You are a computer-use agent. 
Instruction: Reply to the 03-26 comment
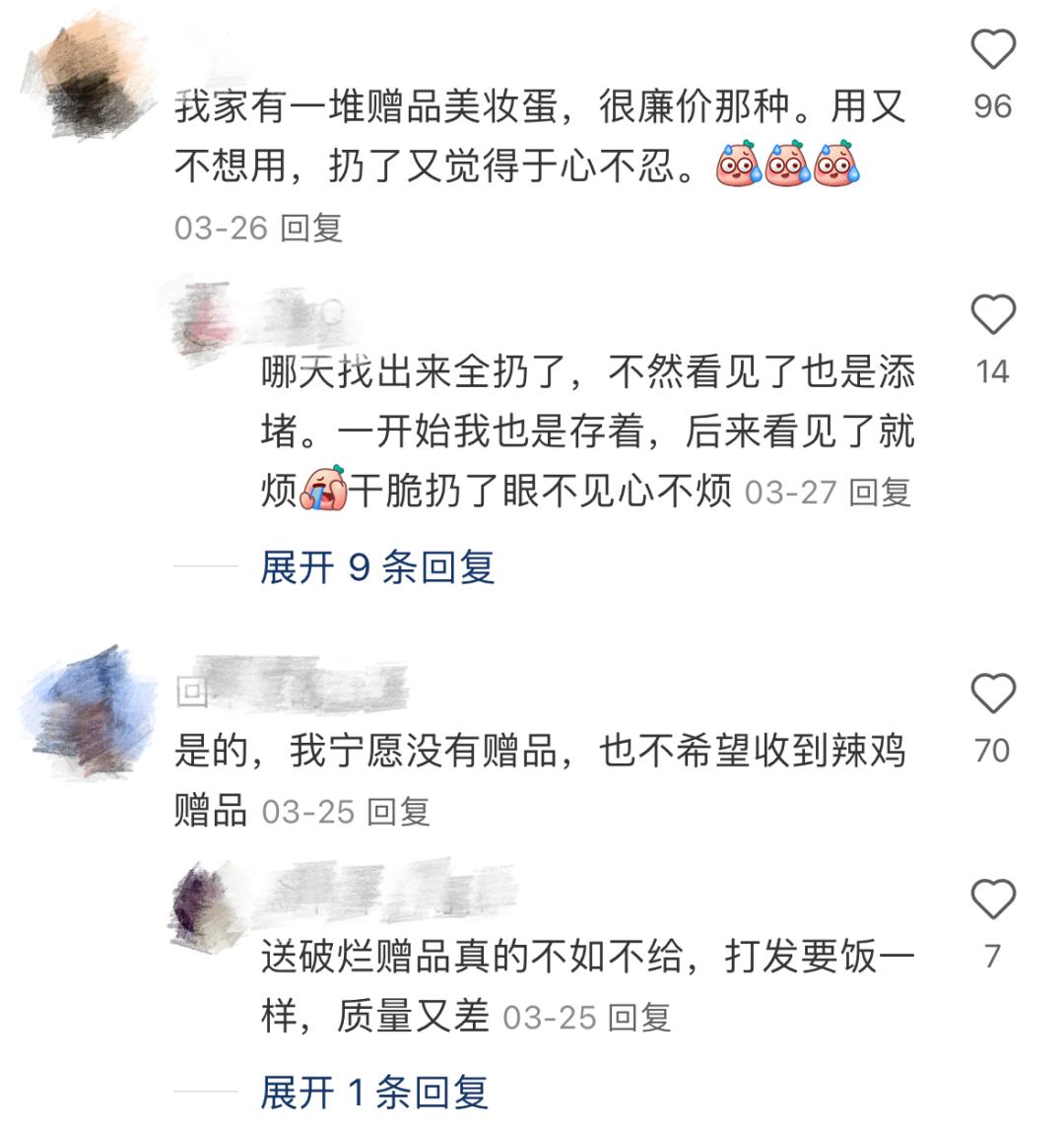click(x=310, y=228)
